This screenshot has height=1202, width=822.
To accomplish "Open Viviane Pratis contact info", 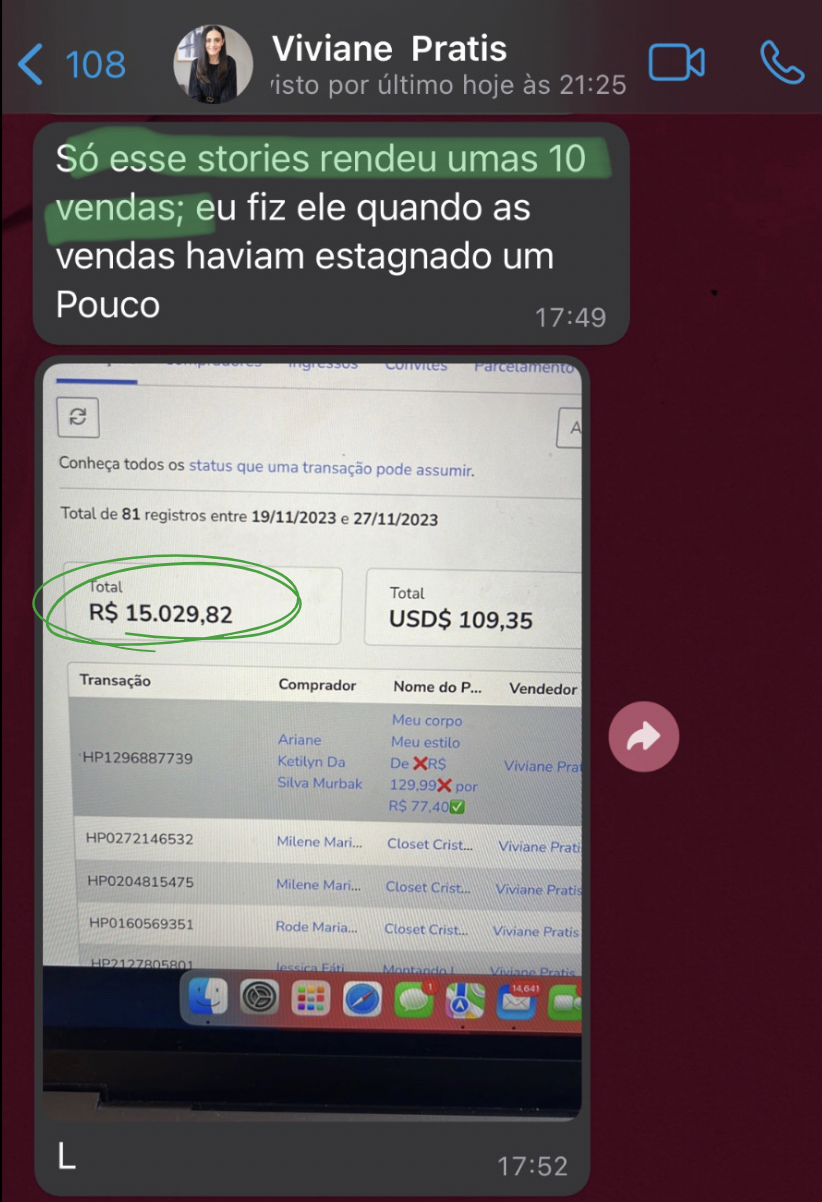I will (390, 50).
